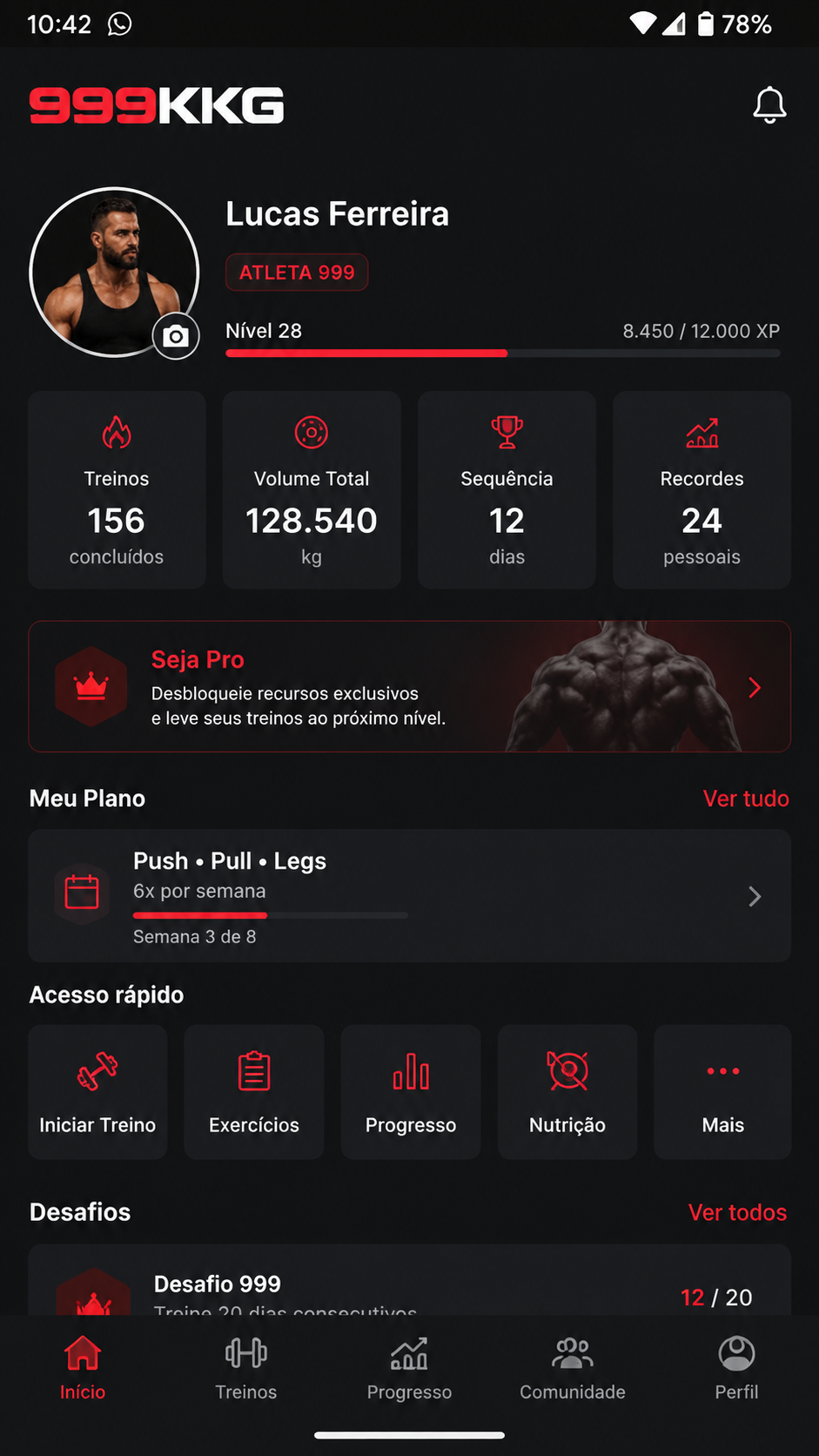Image resolution: width=819 pixels, height=1456 pixels.
Task: Open the notifications bell
Action: [x=769, y=105]
